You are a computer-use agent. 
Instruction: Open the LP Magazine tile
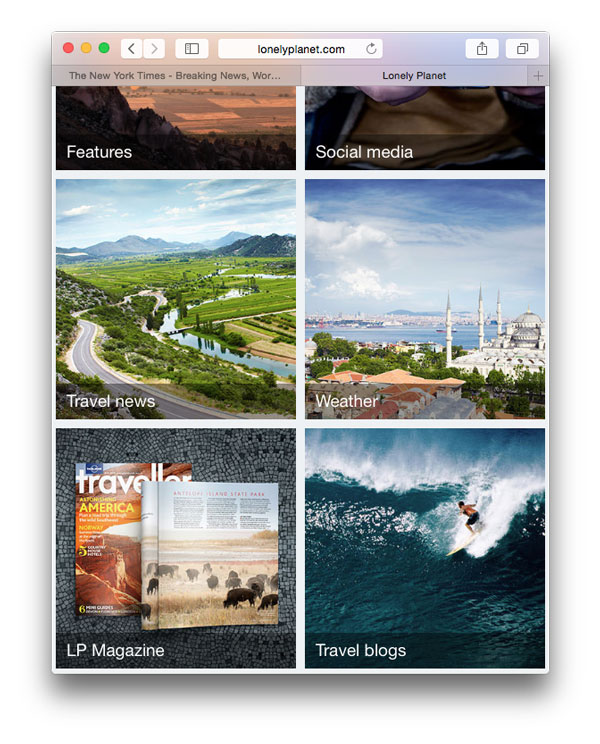[176, 548]
